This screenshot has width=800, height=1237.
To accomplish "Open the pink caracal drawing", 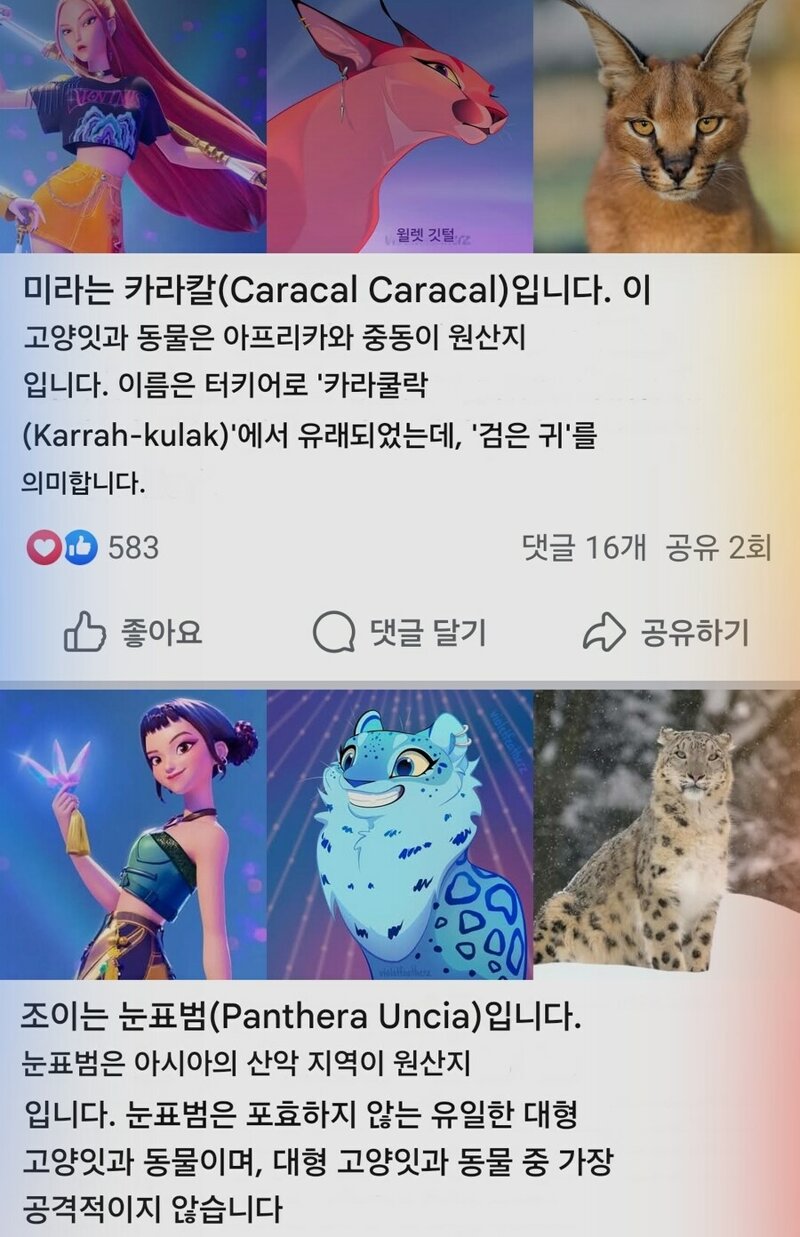I will pos(400,125).
